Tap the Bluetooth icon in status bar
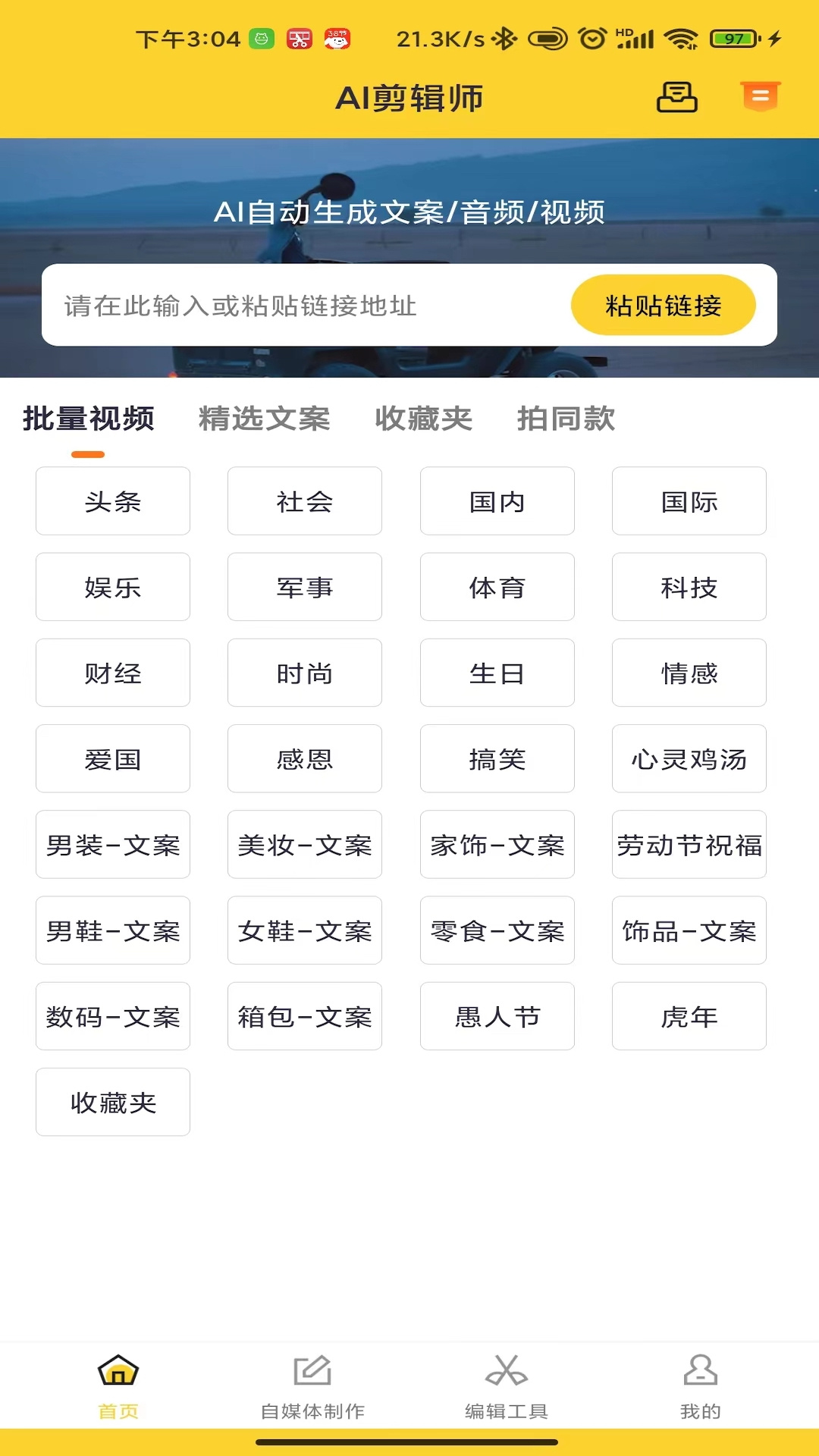 click(503, 36)
